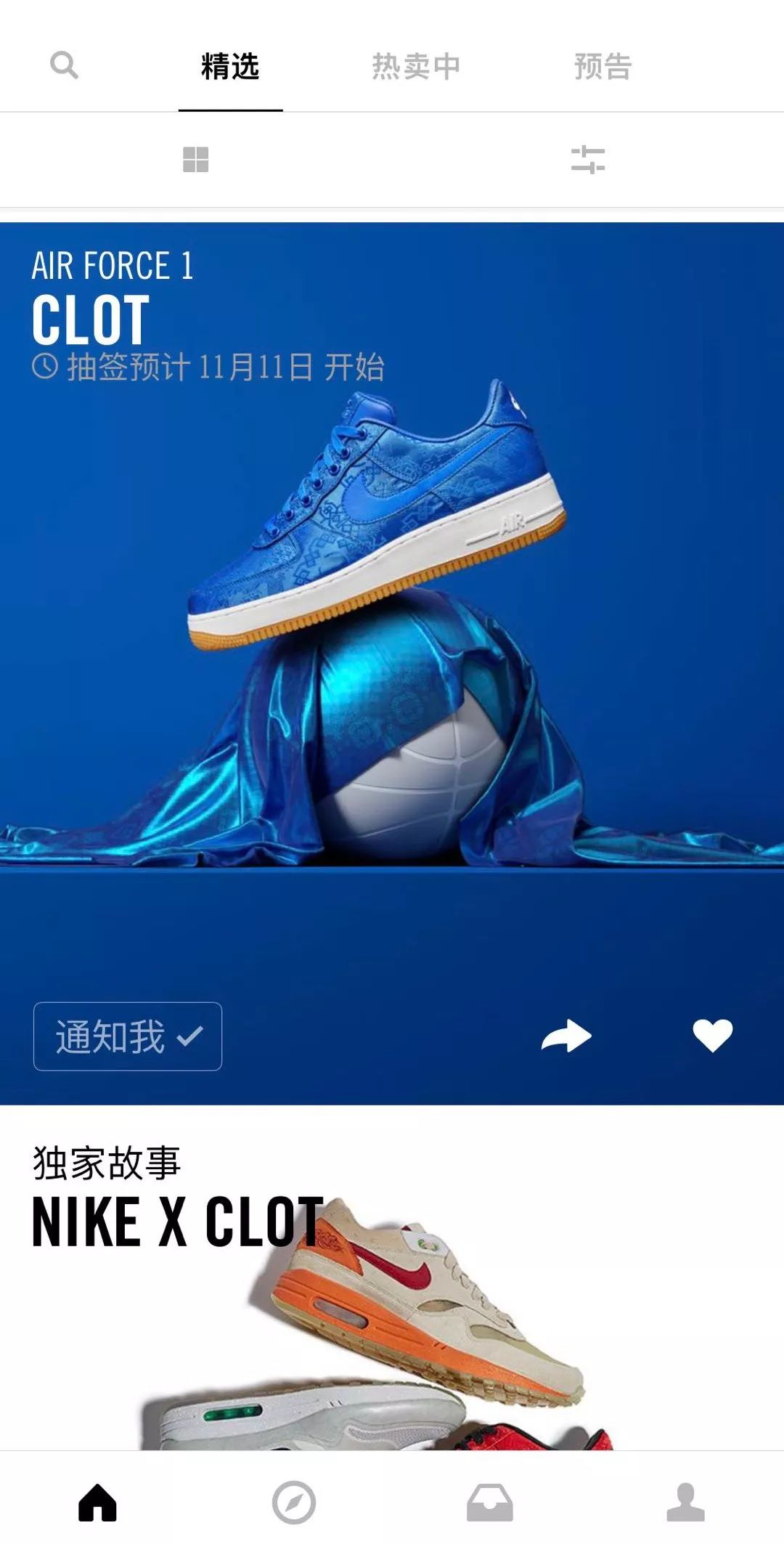Switch to grid view layout
This screenshot has height=1544, width=784.
click(196, 158)
